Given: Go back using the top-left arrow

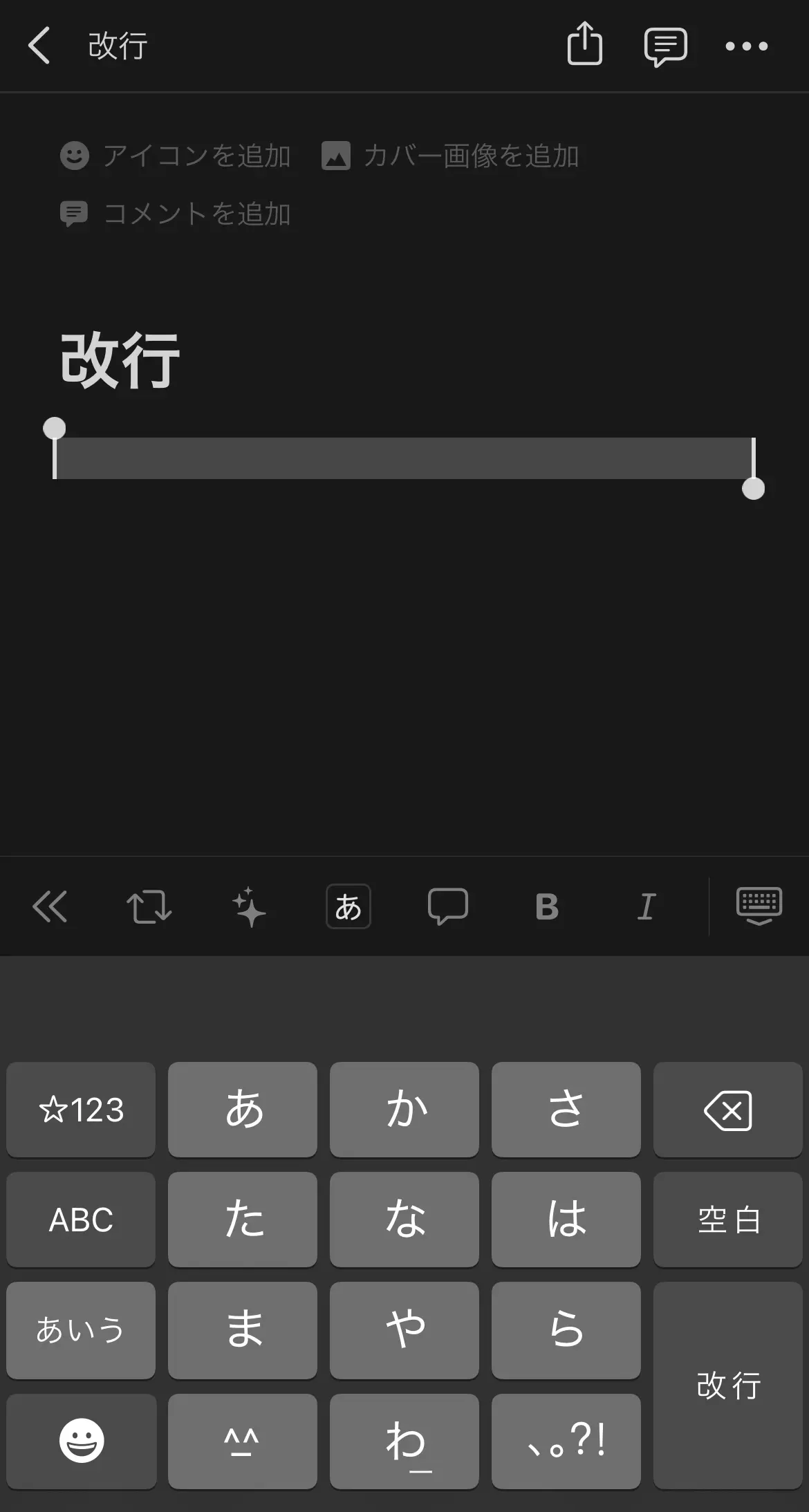Looking at the screenshot, I should pos(39,46).
